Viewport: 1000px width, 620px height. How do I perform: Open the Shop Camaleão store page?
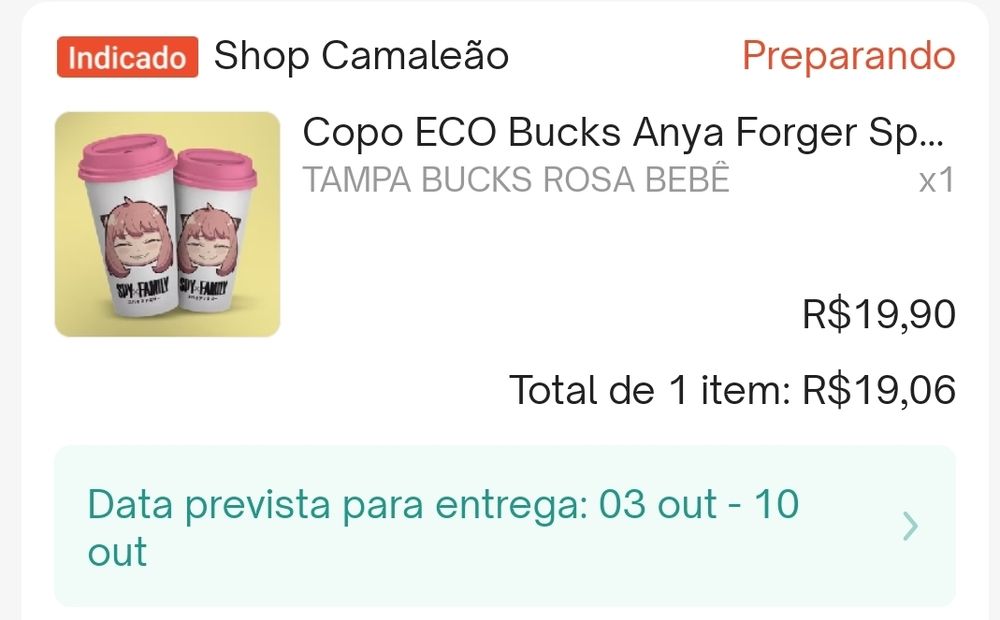coord(361,56)
